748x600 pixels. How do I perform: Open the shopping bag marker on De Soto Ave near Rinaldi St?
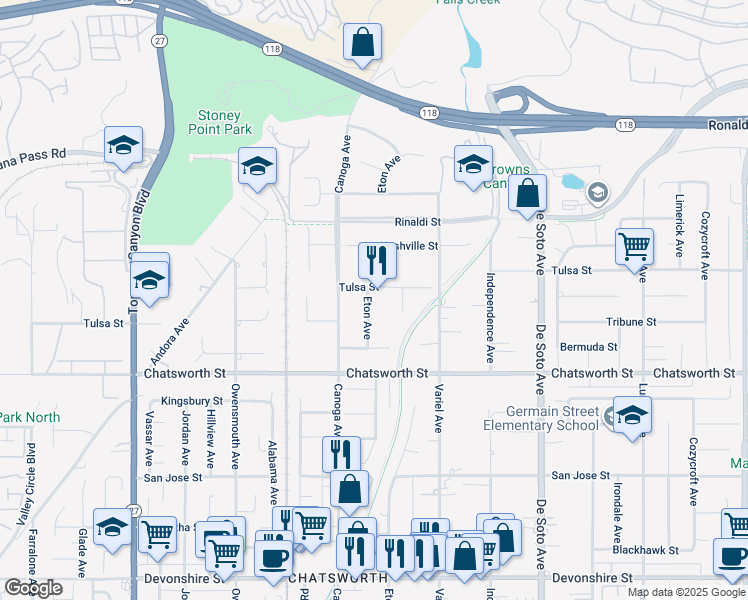[527, 193]
